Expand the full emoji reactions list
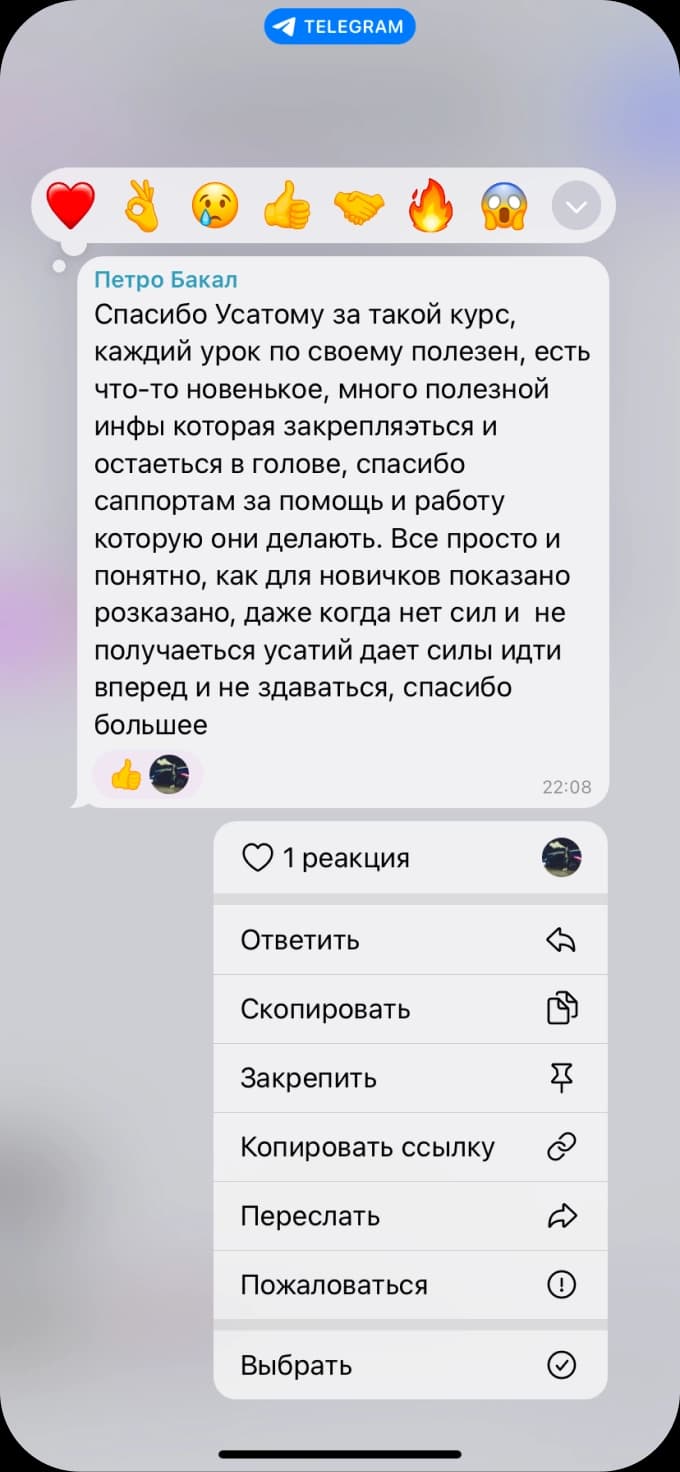 click(576, 207)
